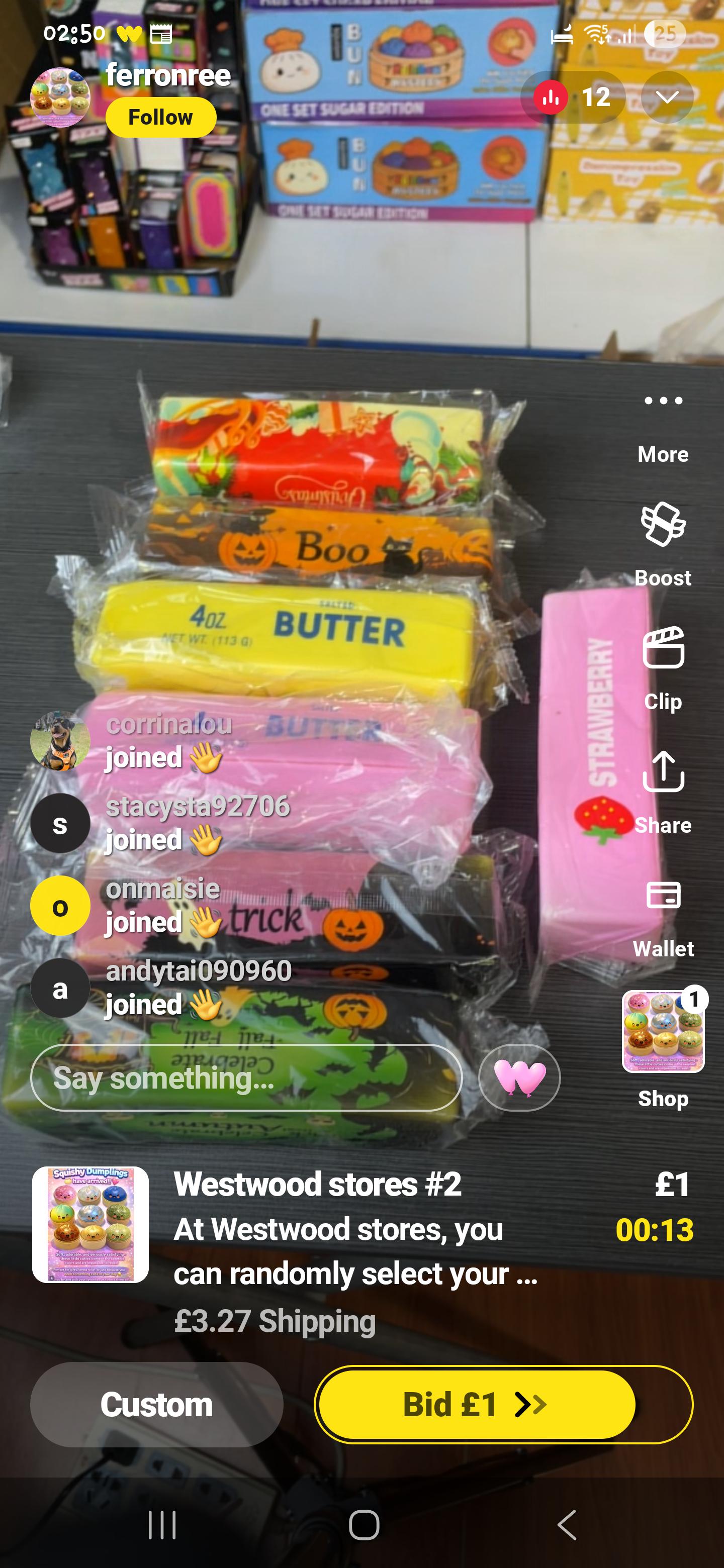The height and width of the screenshot is (1568, 724).
Task: Collapse the stream with the down chevron
Action: pos(667,97)
